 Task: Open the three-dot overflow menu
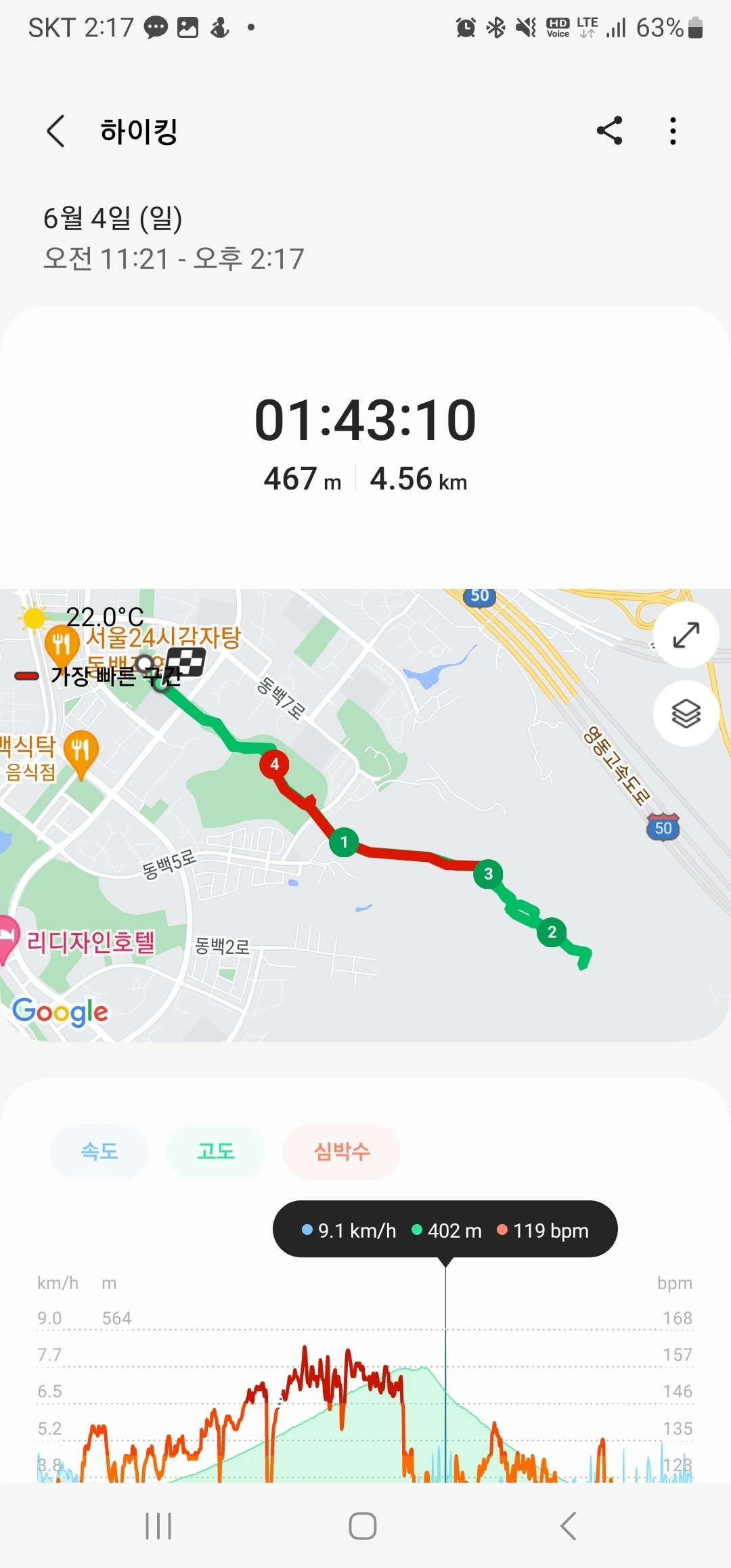pos(673,131)
